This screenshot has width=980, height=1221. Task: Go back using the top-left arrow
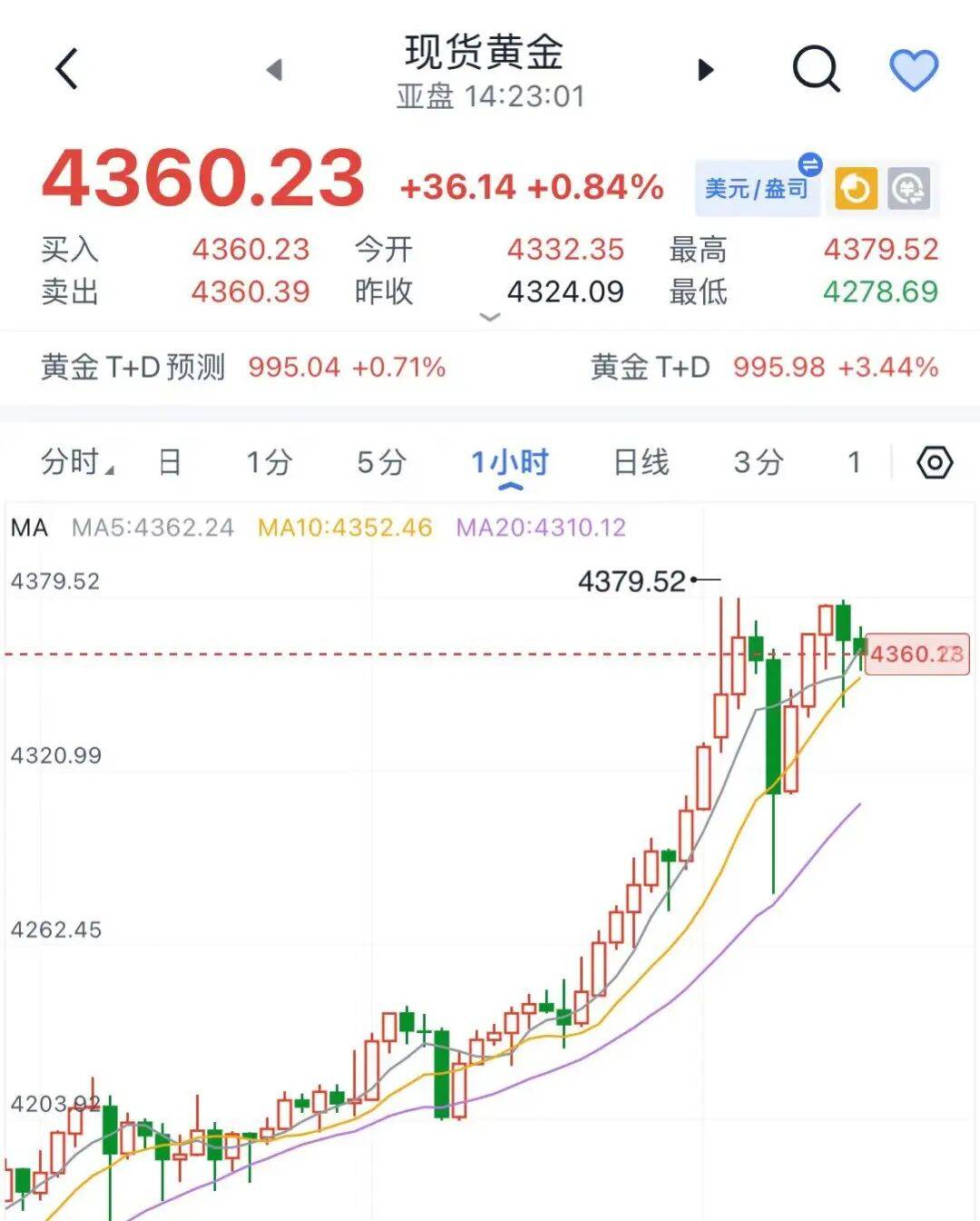[67, 69]
